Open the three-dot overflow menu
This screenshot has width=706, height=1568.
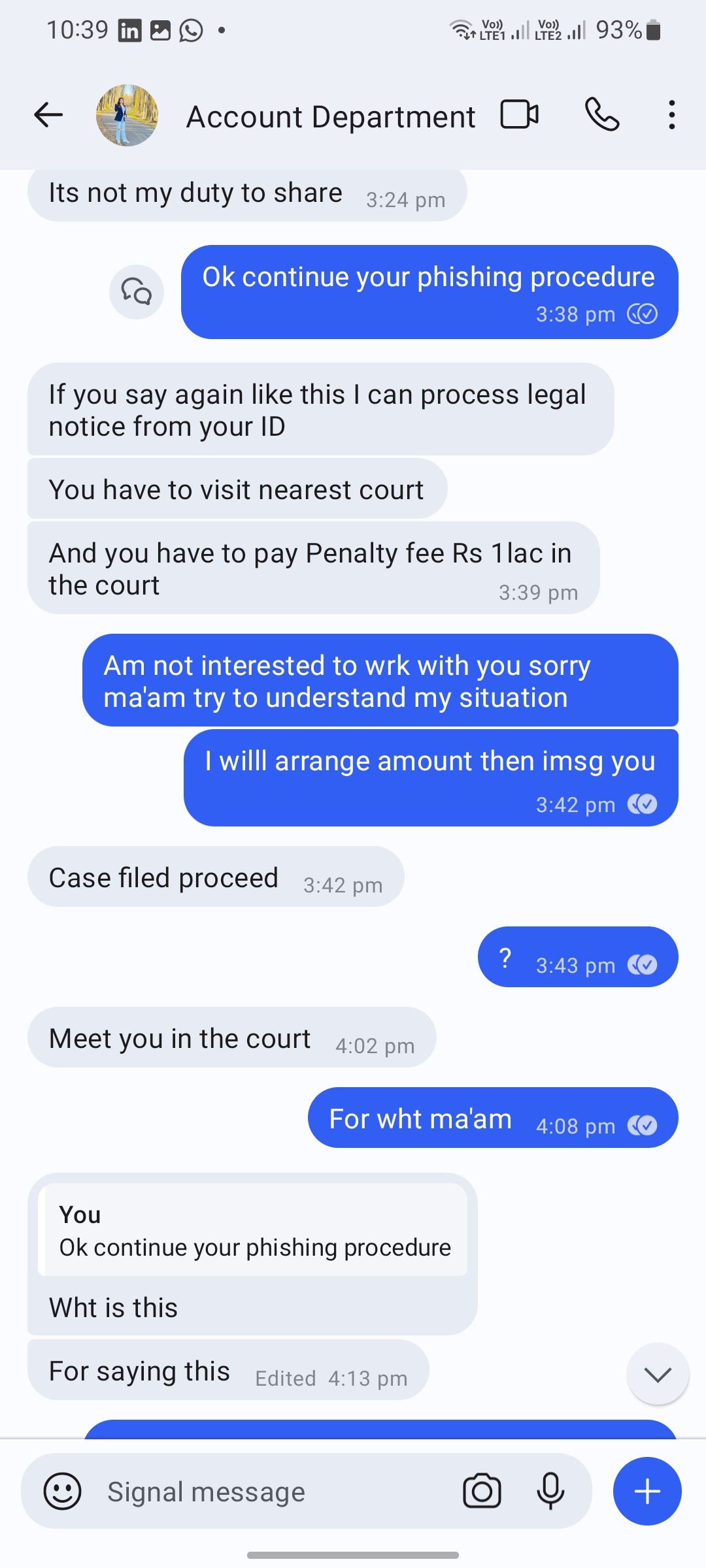(671, 115)
